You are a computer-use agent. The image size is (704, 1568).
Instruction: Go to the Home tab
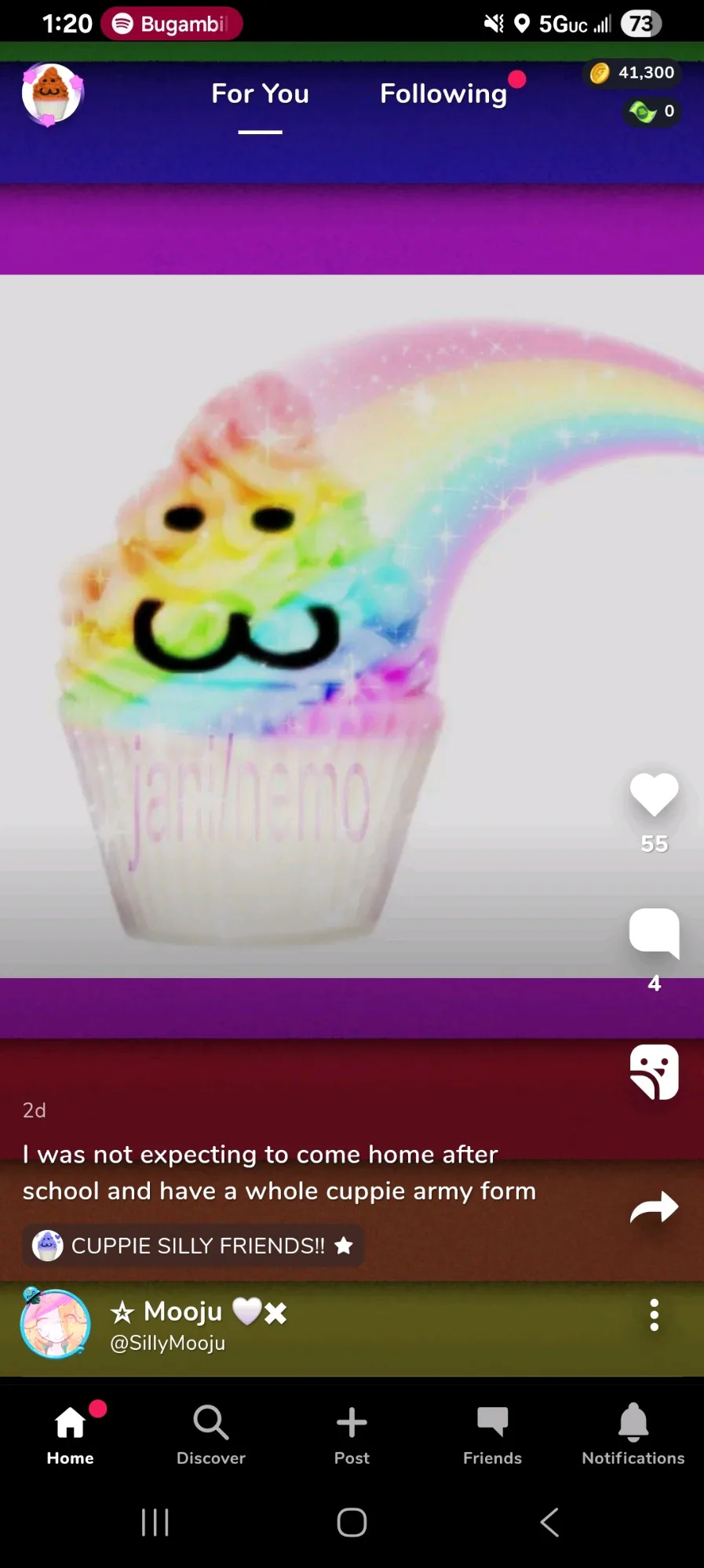(x=70, y=1433)
